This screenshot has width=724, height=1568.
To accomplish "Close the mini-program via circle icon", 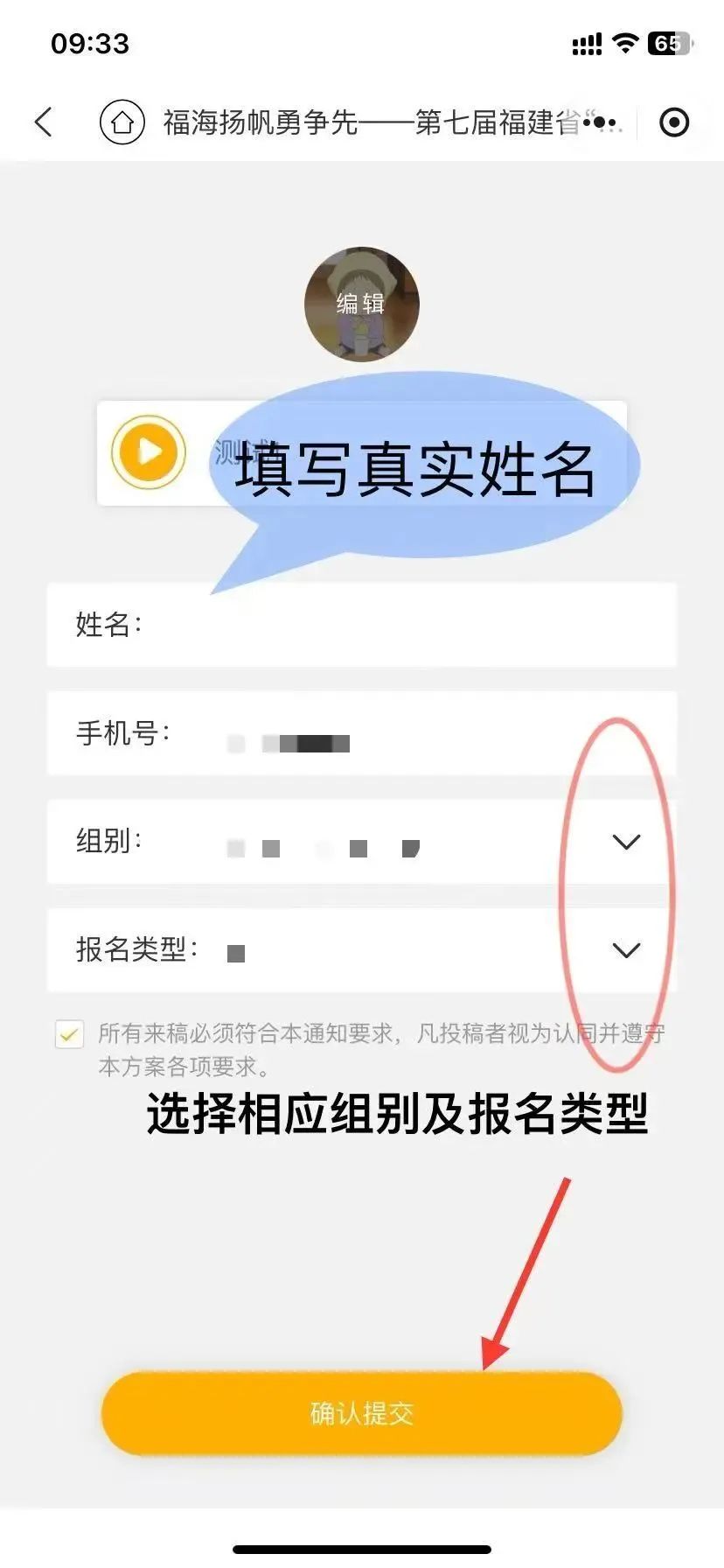I will (x=673, y=122).
